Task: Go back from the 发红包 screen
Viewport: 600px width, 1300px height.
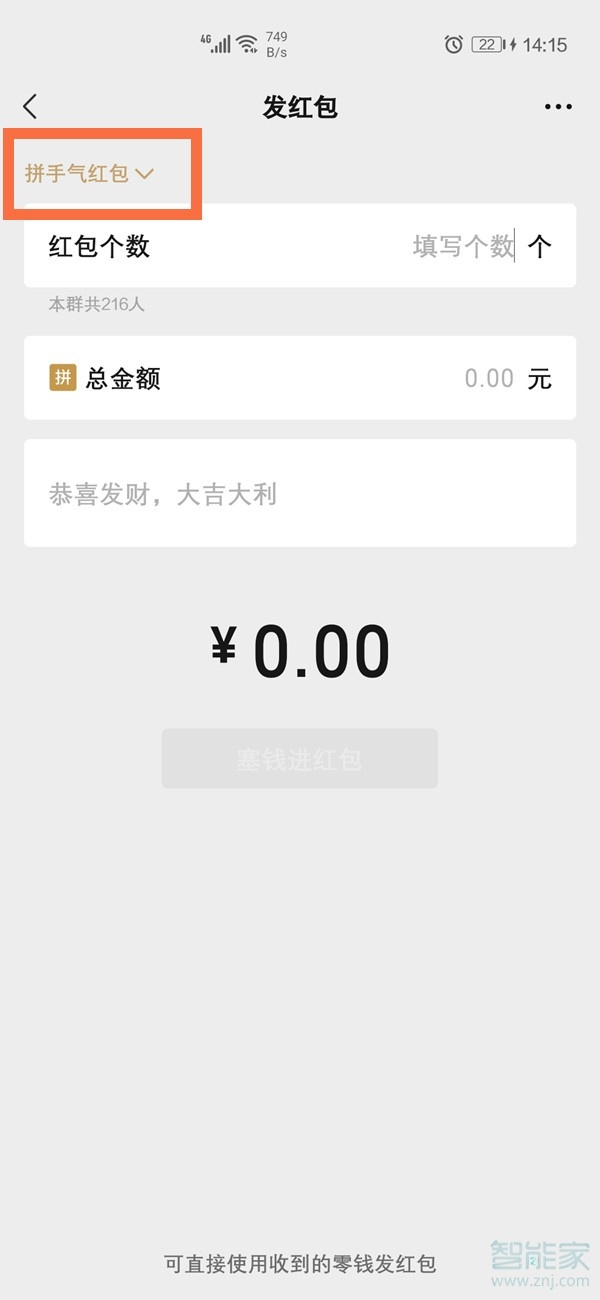Action: (30, 107)
